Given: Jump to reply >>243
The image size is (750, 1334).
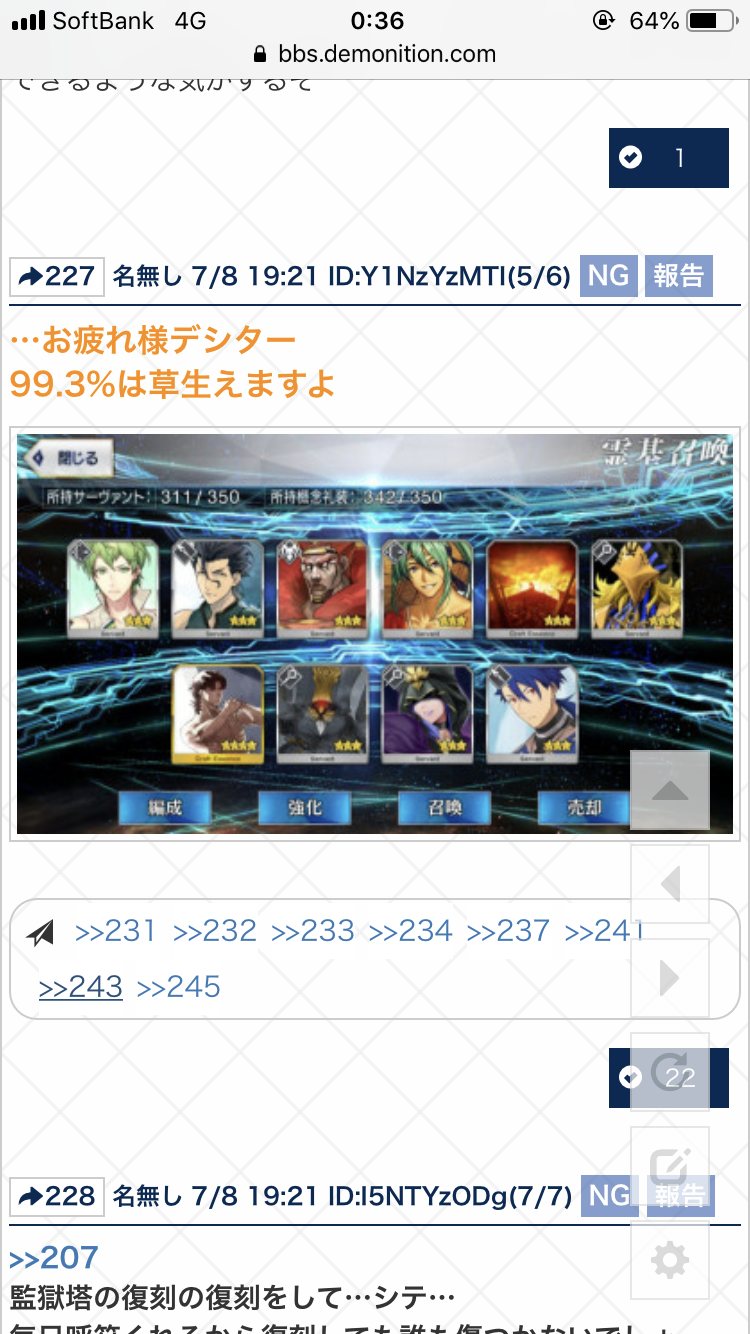Looking at the screenshot, I should click(80, 987).
